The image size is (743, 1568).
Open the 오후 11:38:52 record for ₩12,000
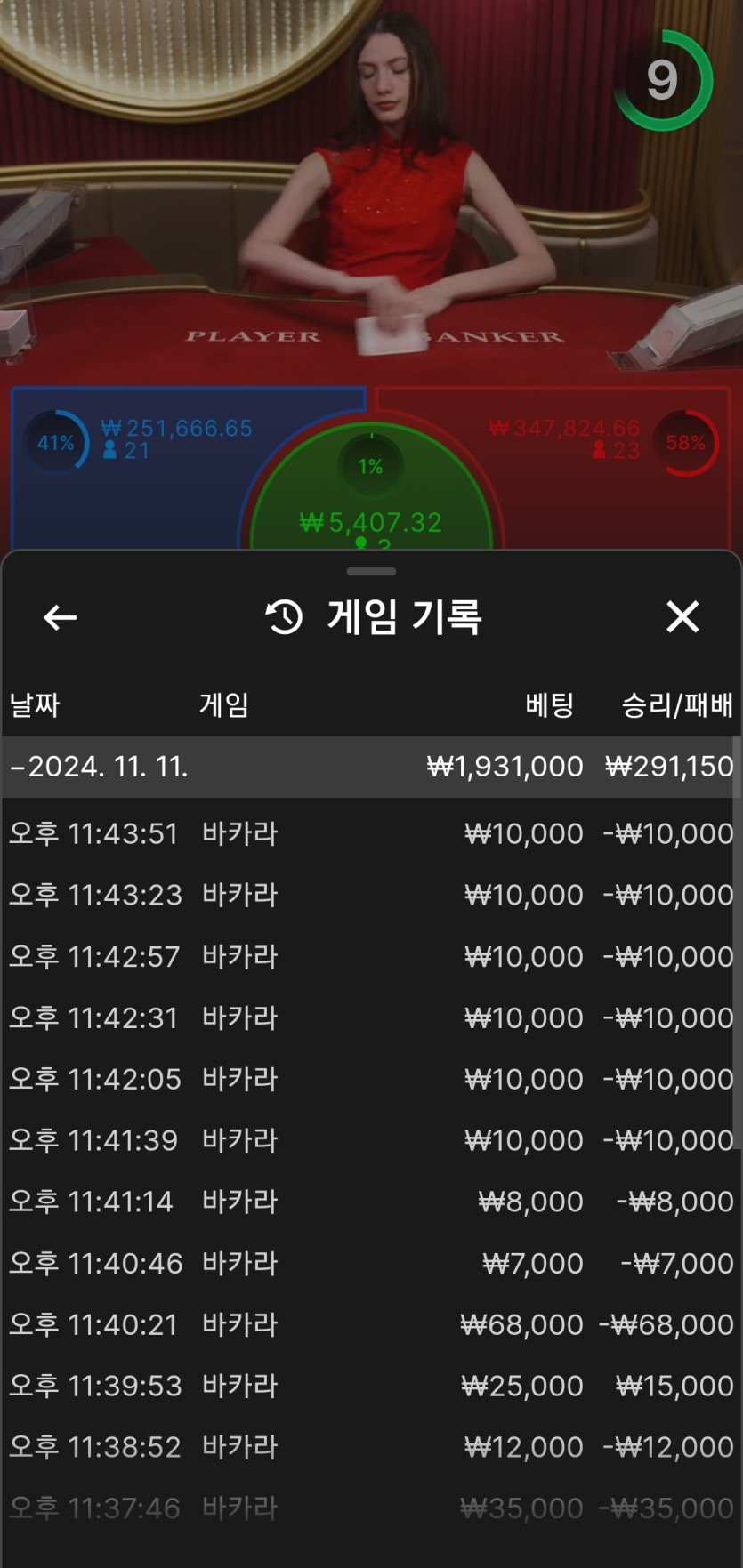[370, 1447]
